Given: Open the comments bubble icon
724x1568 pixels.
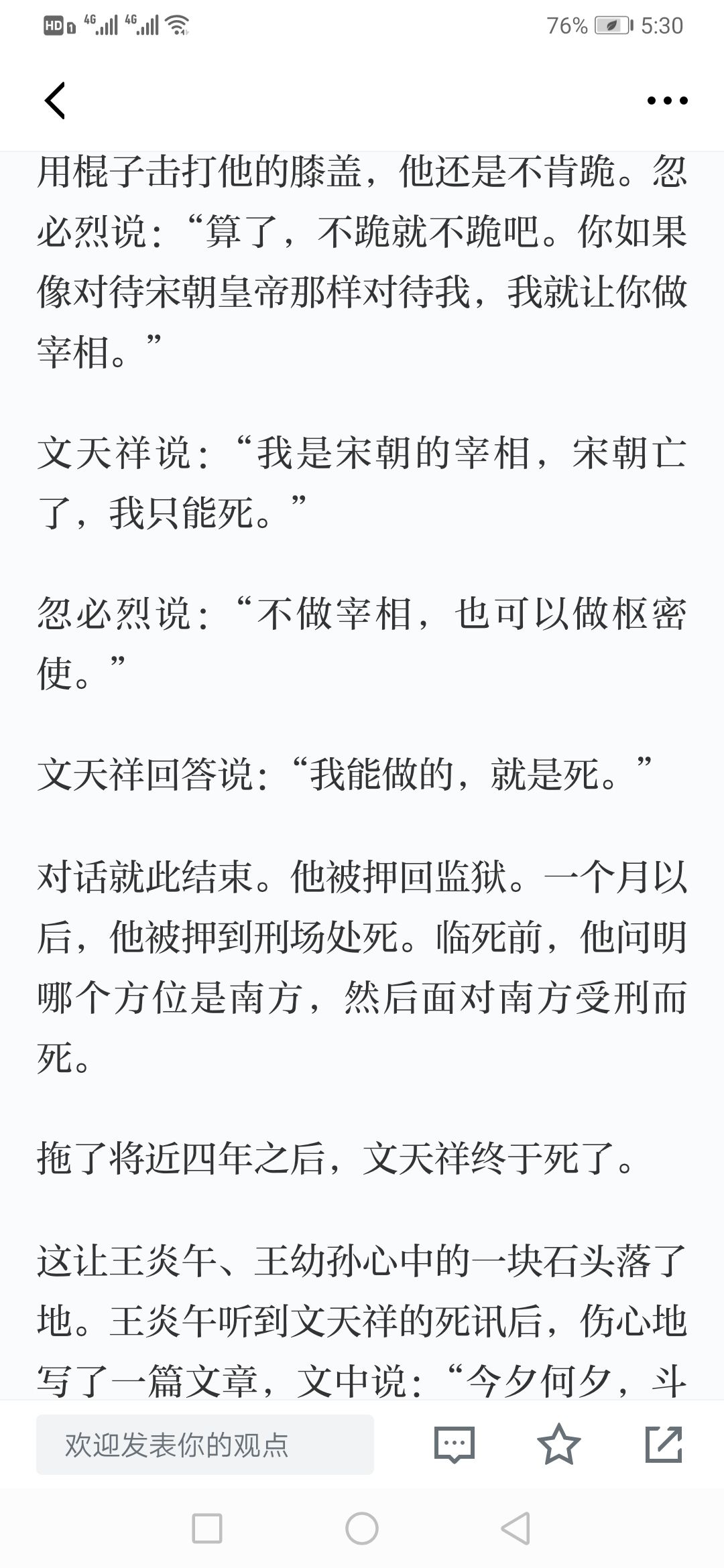Looking at the screenshot, I should click(x=455, y=1445).
